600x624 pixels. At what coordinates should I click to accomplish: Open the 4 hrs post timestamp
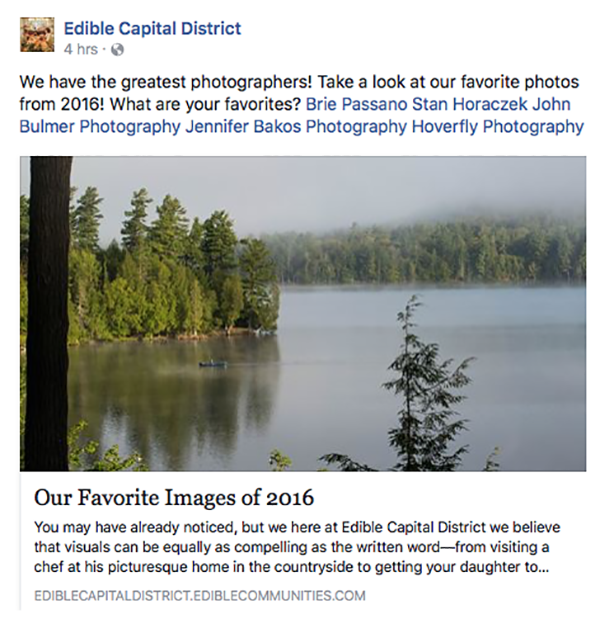tap(79, 49)
